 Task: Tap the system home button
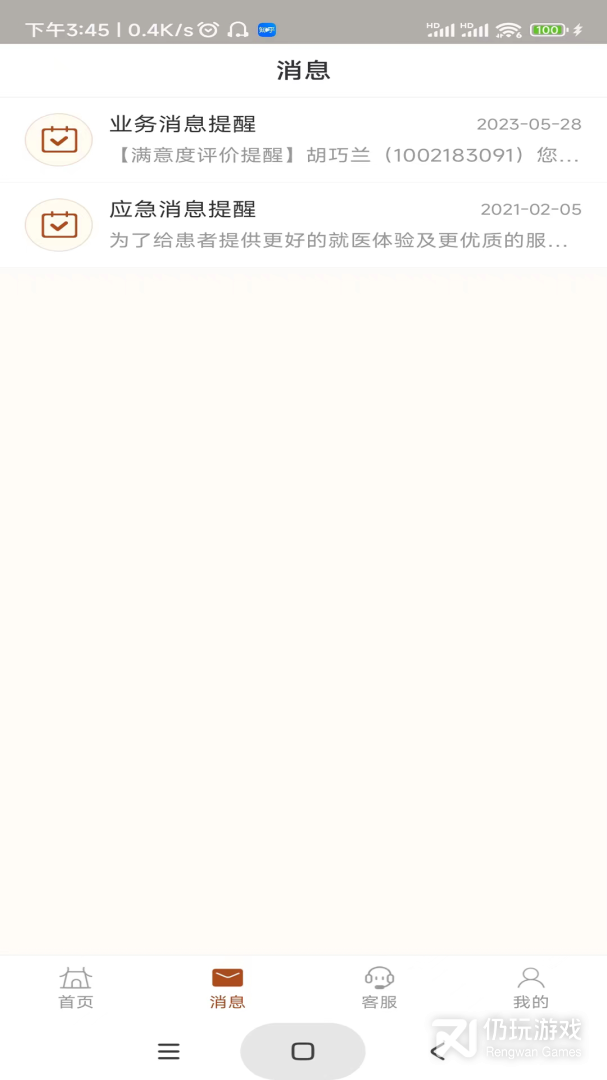click(302, 1051)
